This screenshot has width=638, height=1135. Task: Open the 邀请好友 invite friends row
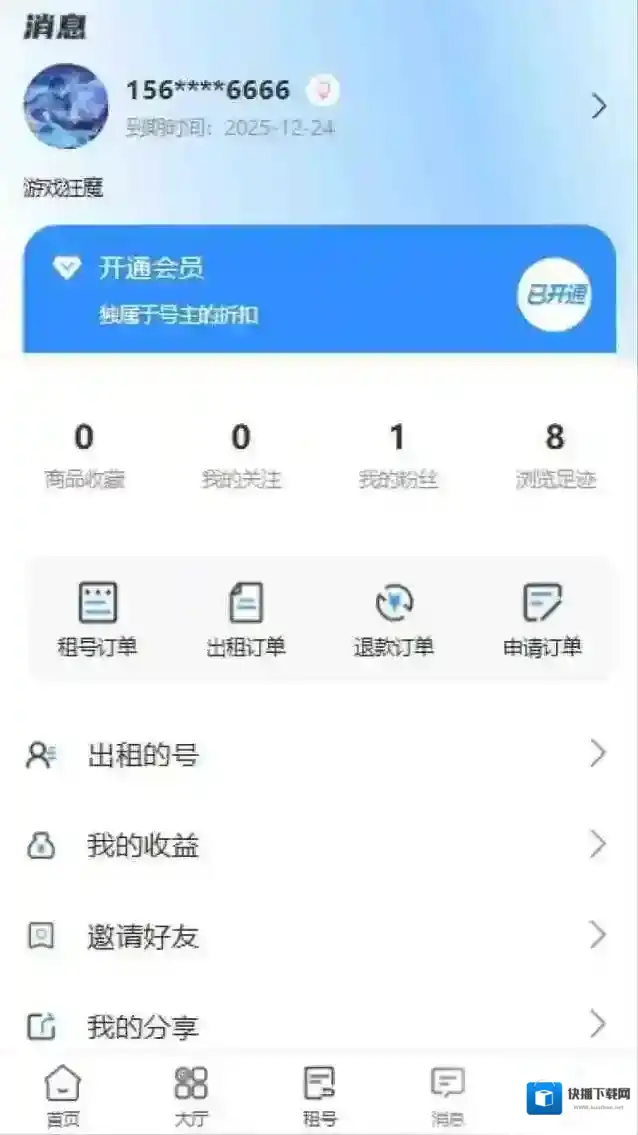(x=318, y=936)
